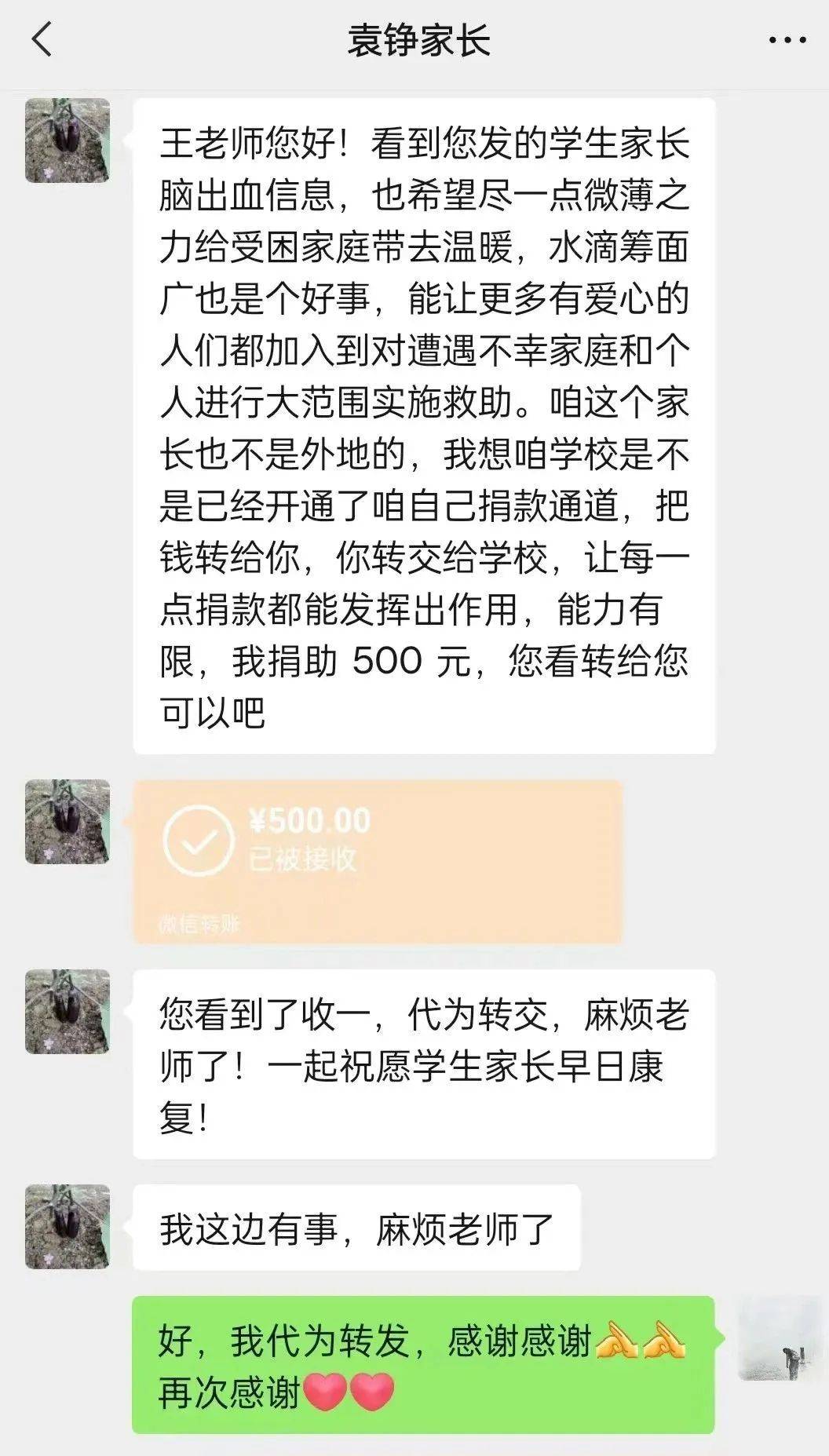Viewport: 829px width, 1456px height.
Task: Open the three-dot chat info menu
Action: [787, 40]
